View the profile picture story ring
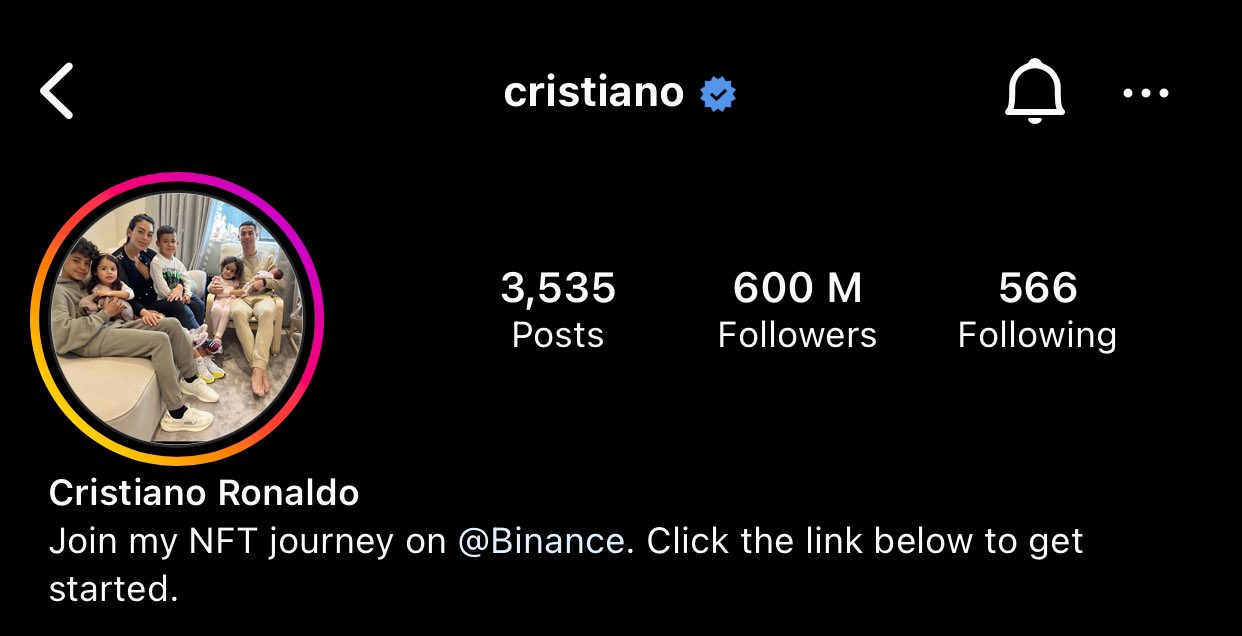1242x636 pixels. click(177, 319)
